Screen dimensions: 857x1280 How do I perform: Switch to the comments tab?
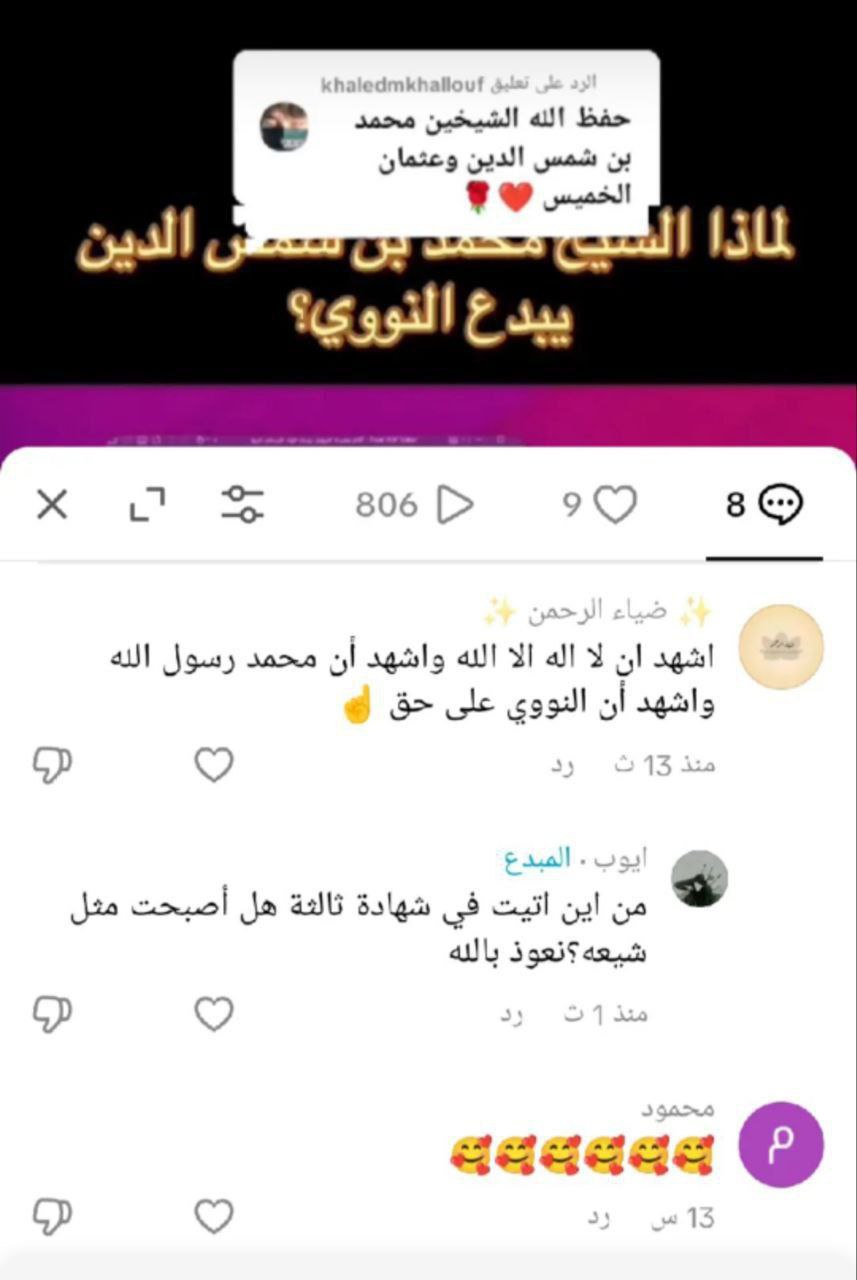point(765,506)
